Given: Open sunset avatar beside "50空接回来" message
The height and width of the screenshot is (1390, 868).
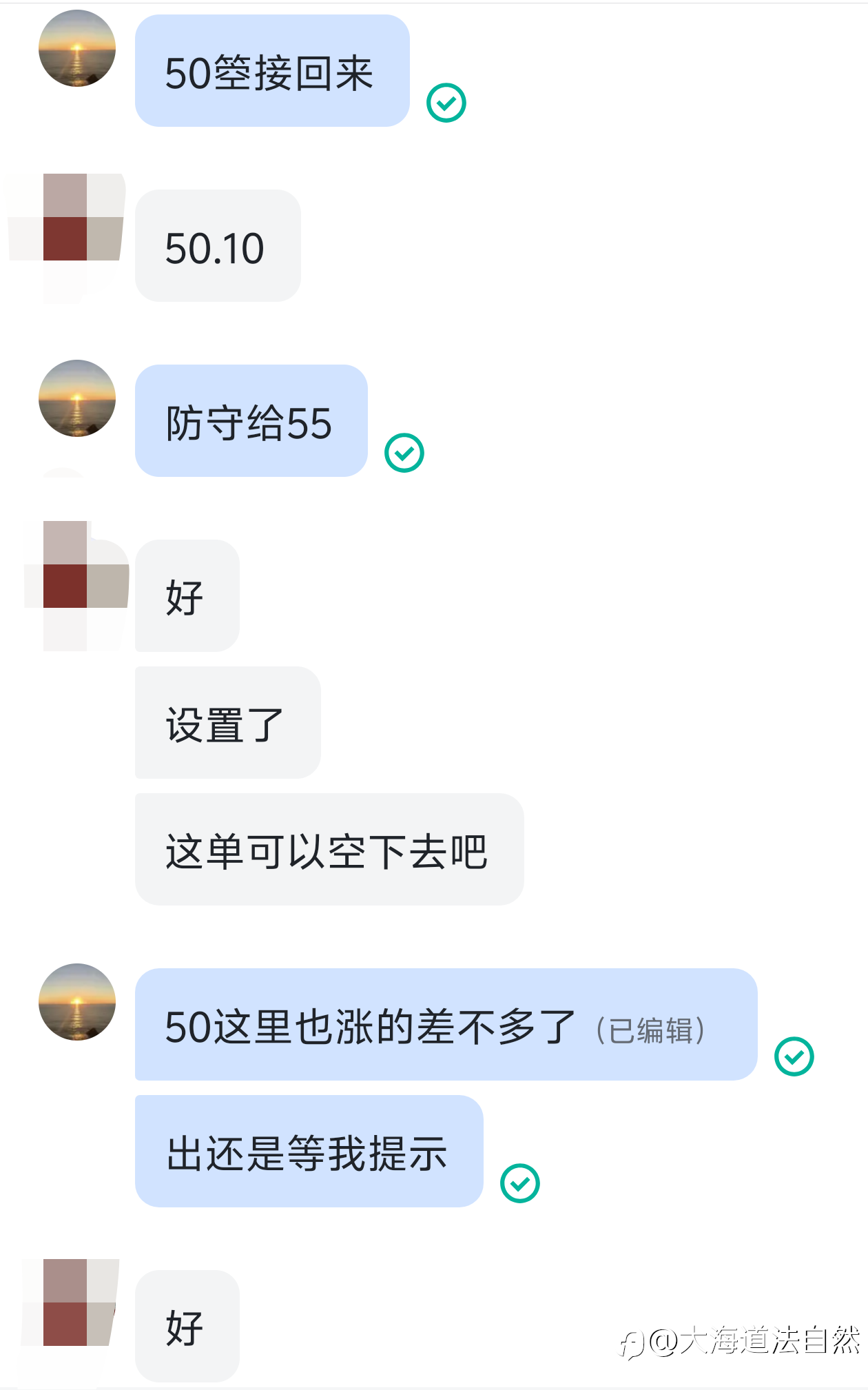Looking at the screenshot, I should [x=77, y=48].
